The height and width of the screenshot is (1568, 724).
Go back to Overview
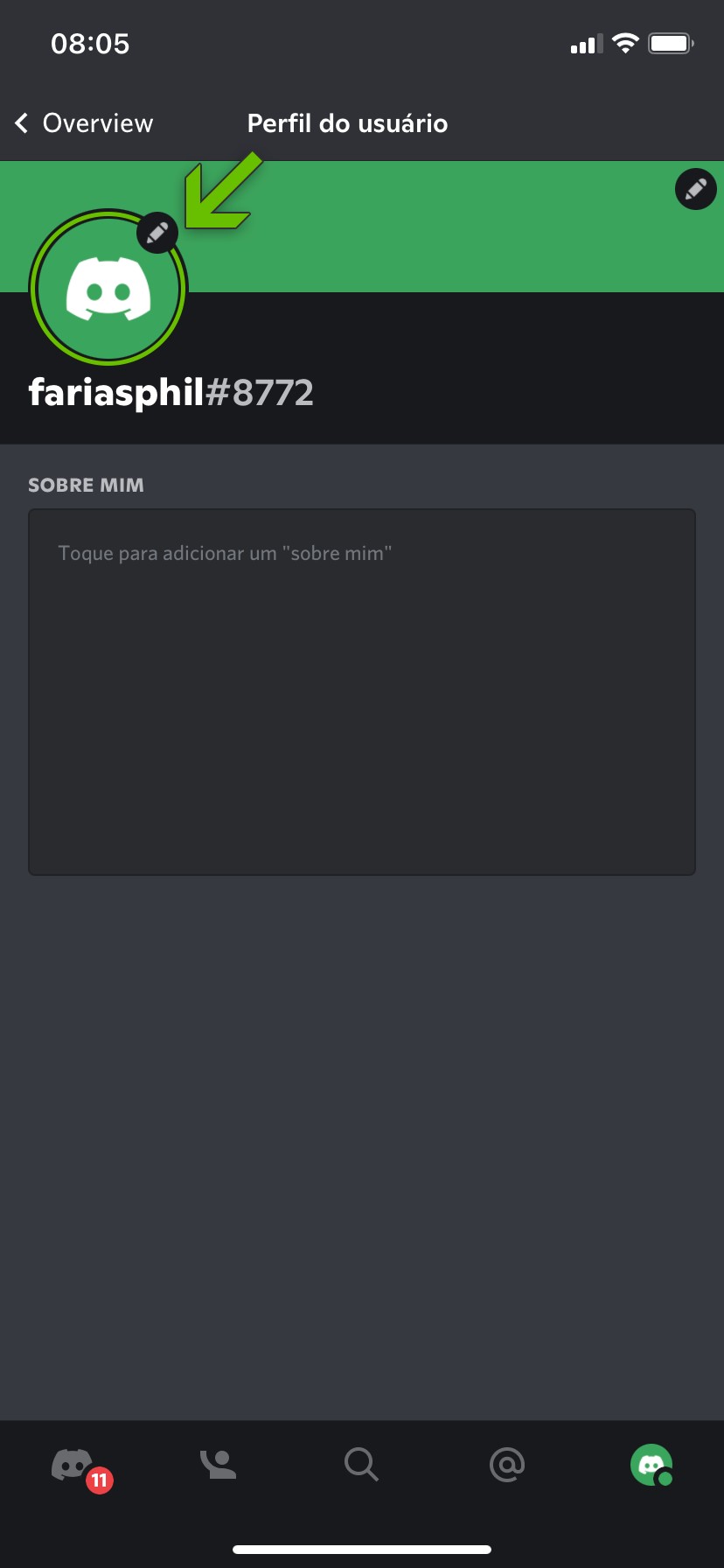(x=84, y=123)
